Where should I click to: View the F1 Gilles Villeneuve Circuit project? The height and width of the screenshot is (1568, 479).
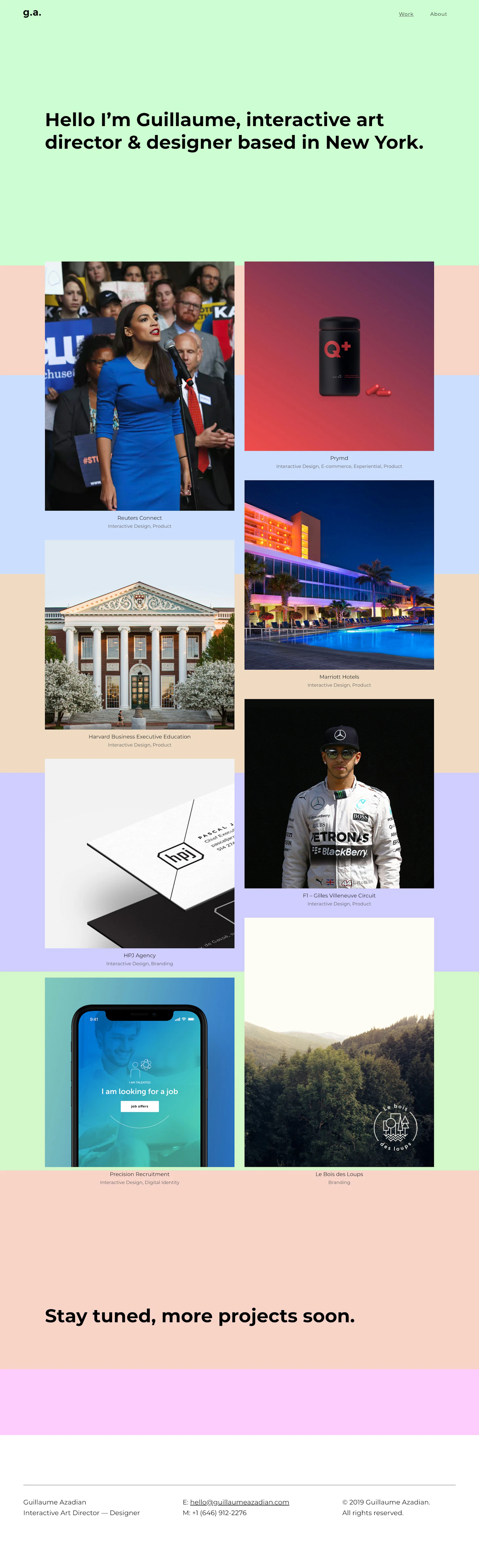[x=339, y=793]
